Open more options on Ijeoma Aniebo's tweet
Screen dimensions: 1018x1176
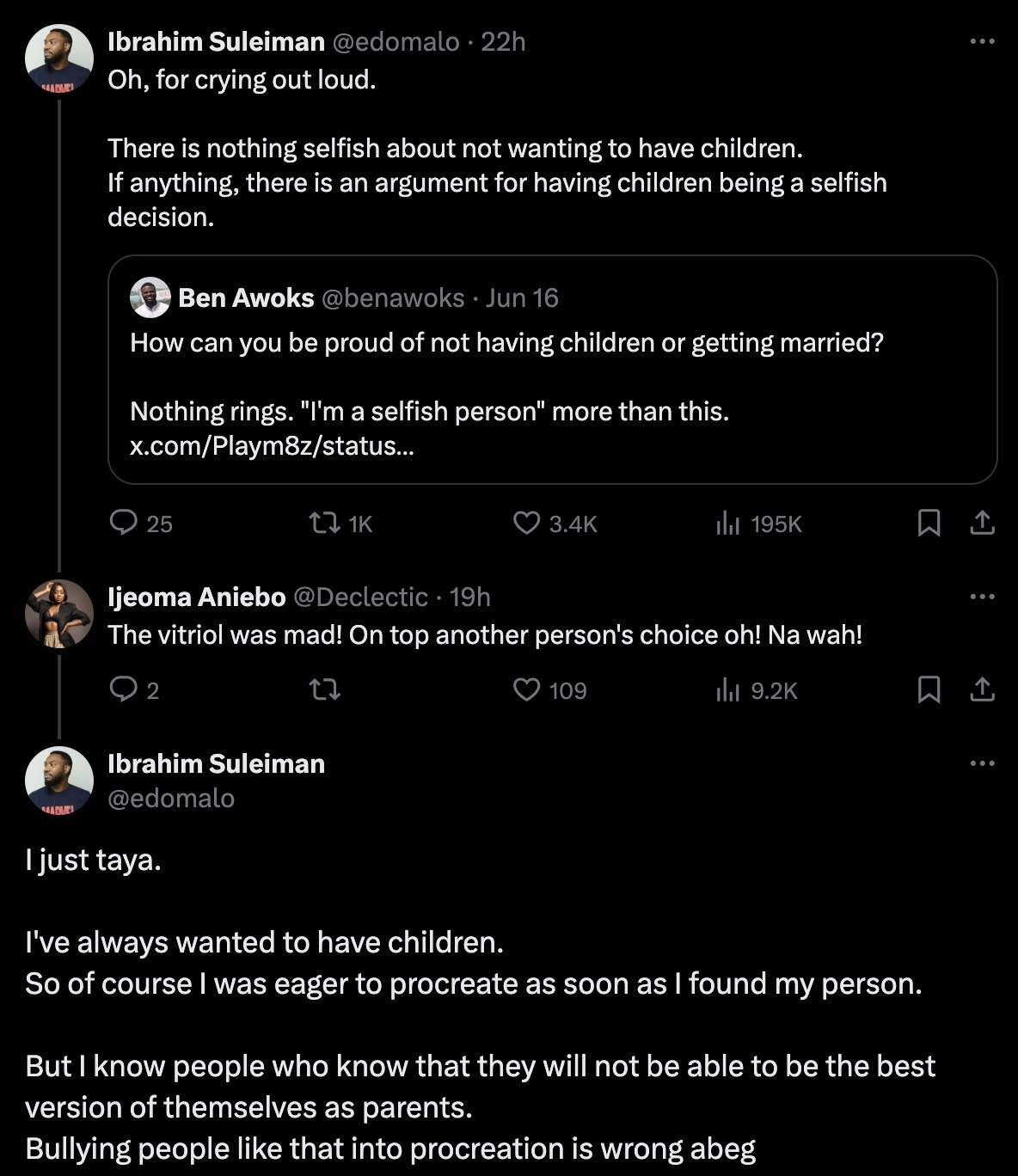coord(981,596)
